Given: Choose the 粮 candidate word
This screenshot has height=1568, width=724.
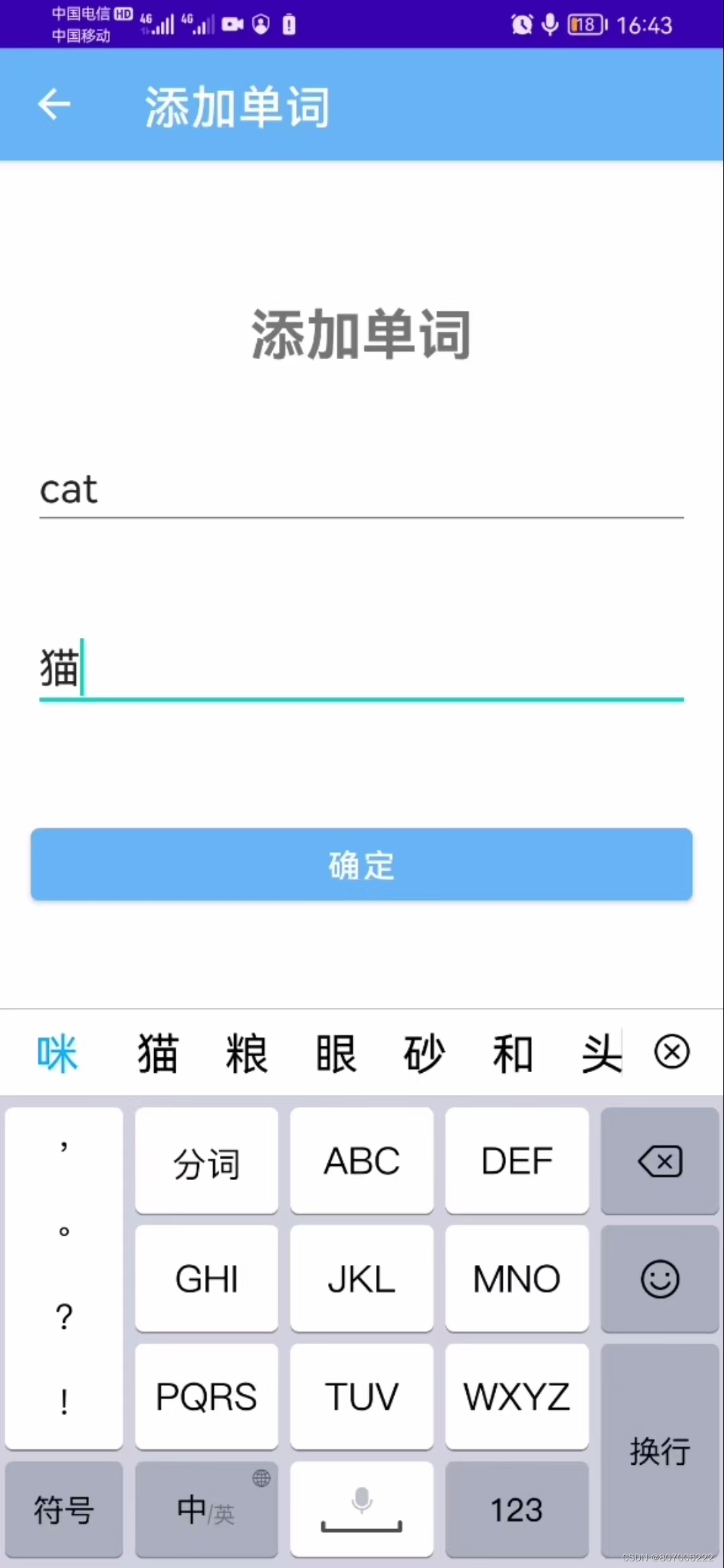Looking at the screenshot, I should tap(246, 1053).
